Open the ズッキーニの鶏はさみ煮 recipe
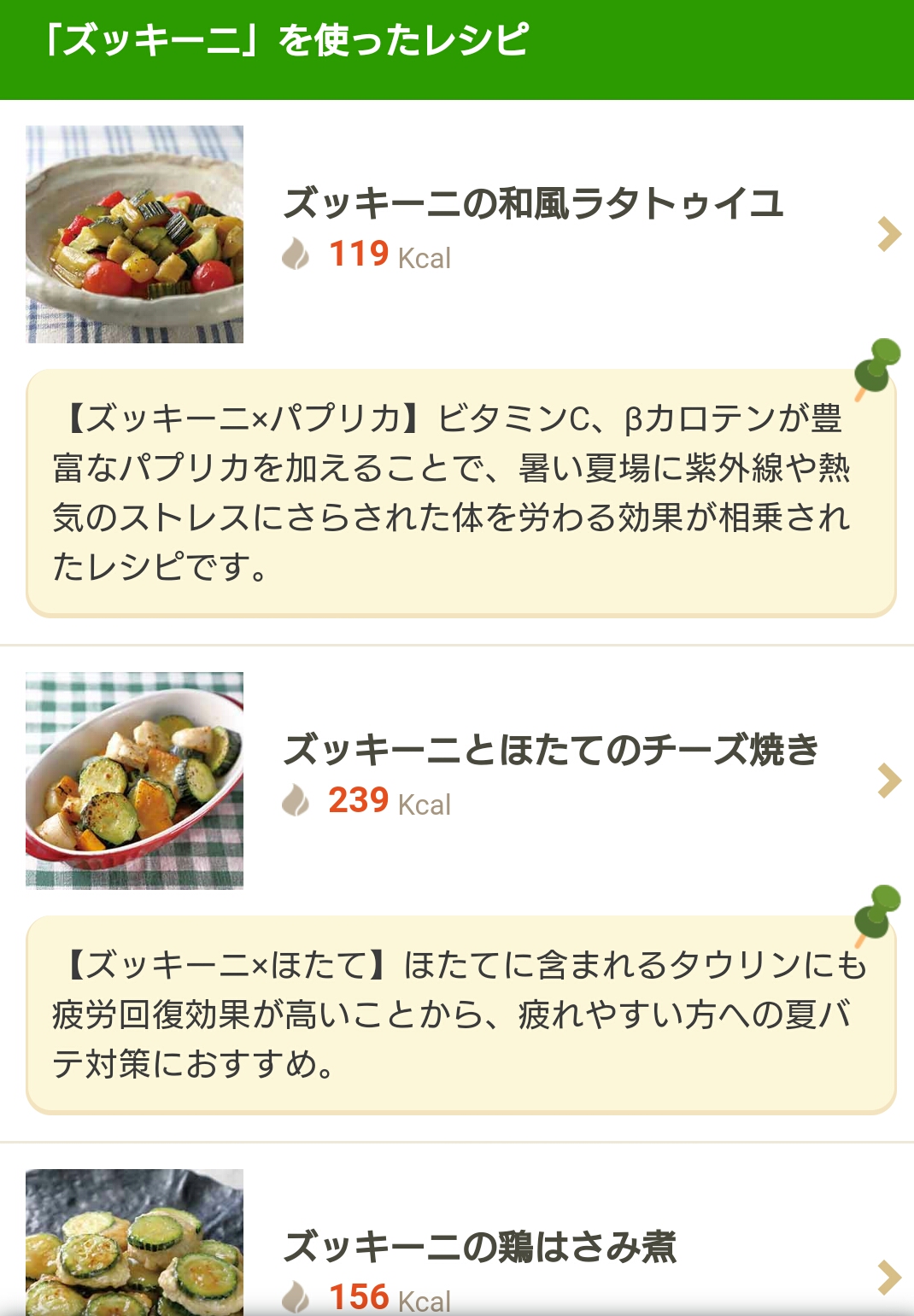This screenshot has width=914, height=1316. click(480, 1247)
